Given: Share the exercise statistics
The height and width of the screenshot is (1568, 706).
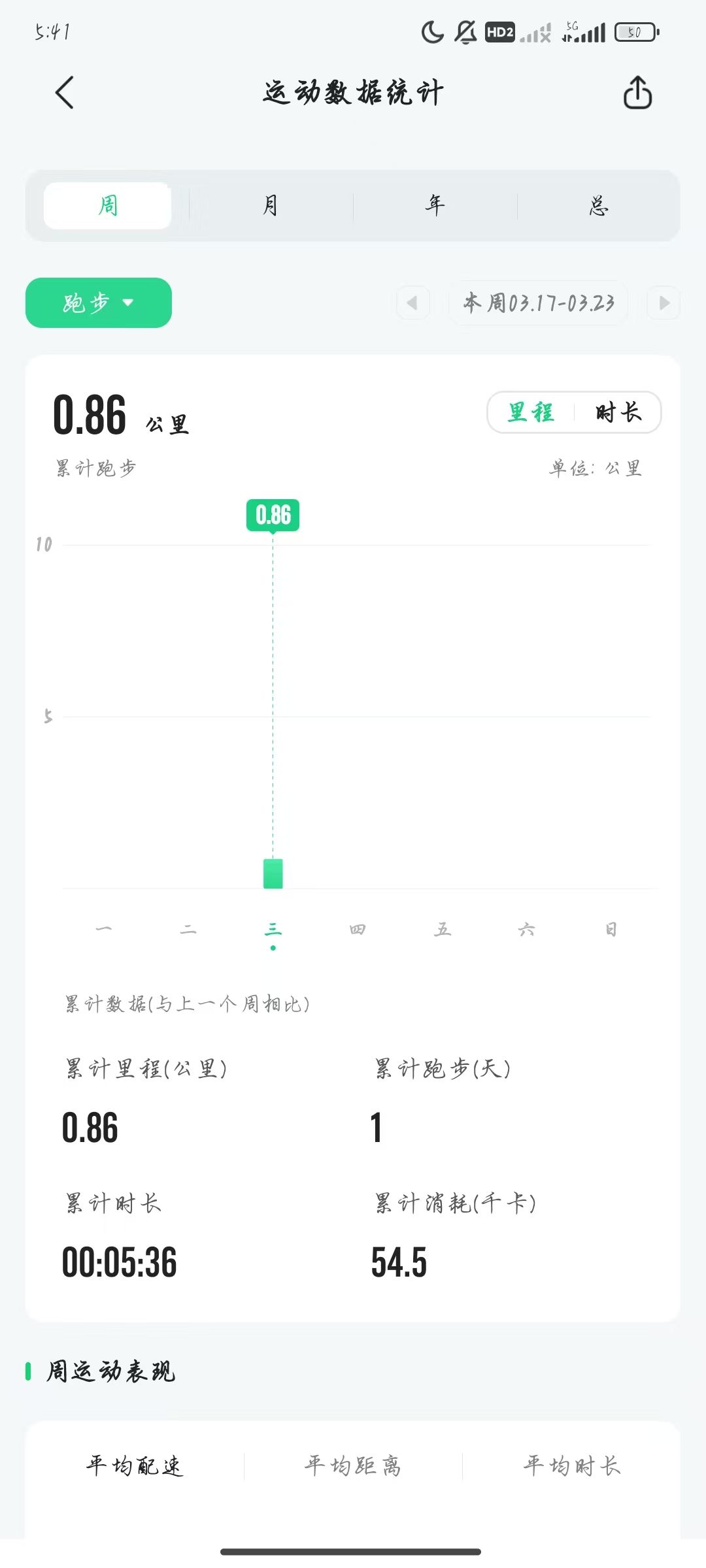Looking at the screenshot, I should point(637,92).
